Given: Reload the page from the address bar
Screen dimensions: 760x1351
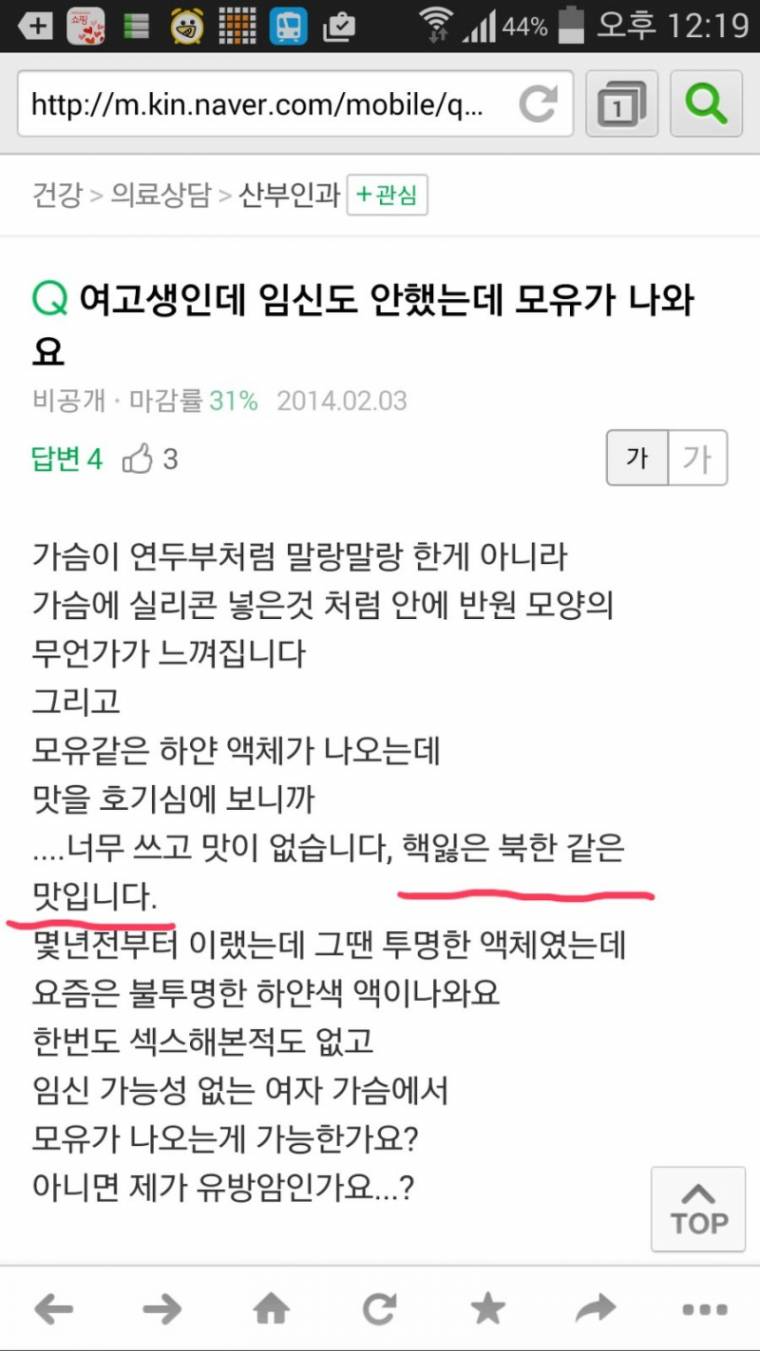Looking at the screenshot, I should click(x=538, y=104).
